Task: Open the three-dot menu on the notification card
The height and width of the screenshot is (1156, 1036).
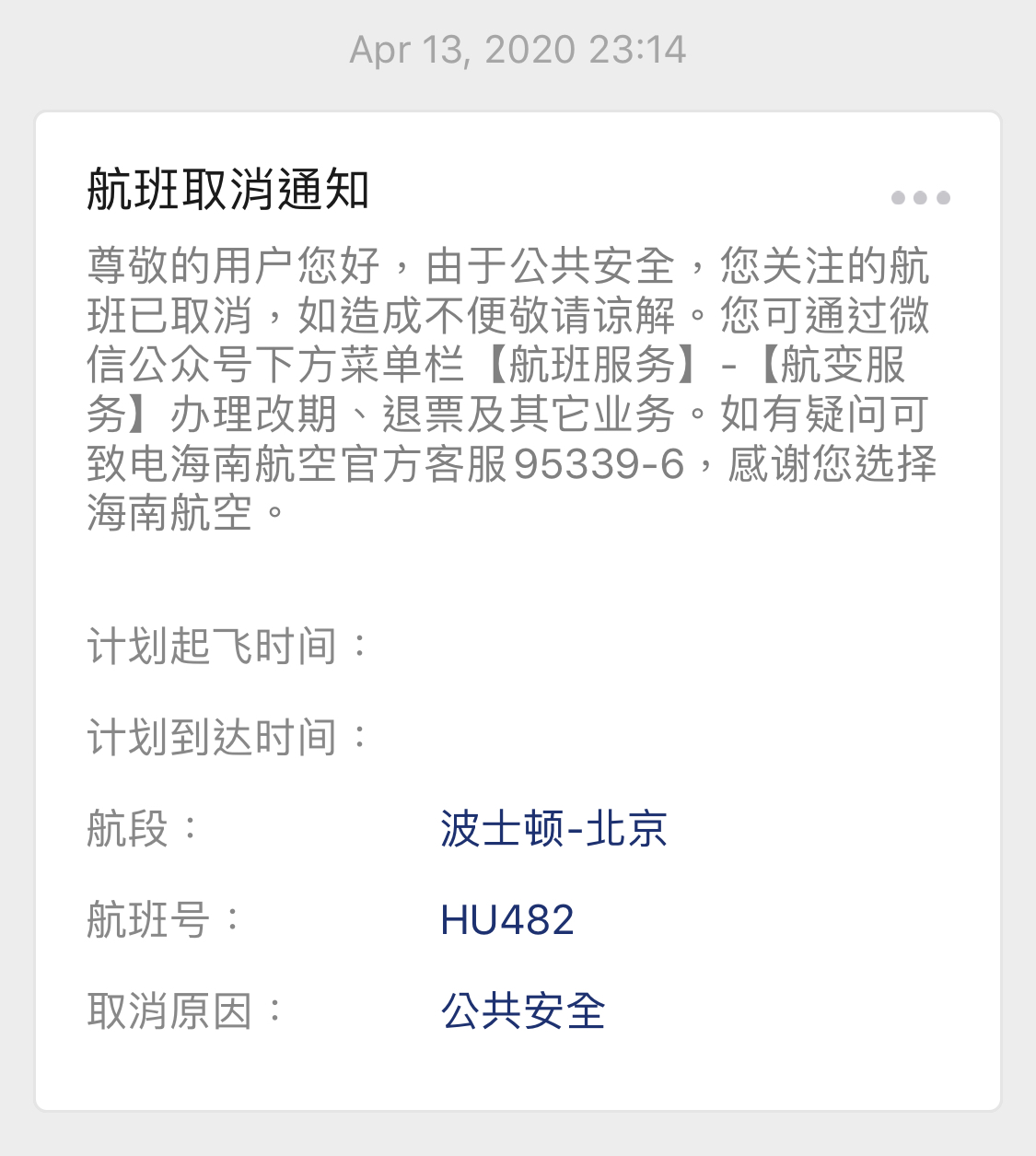Action: 920,197
